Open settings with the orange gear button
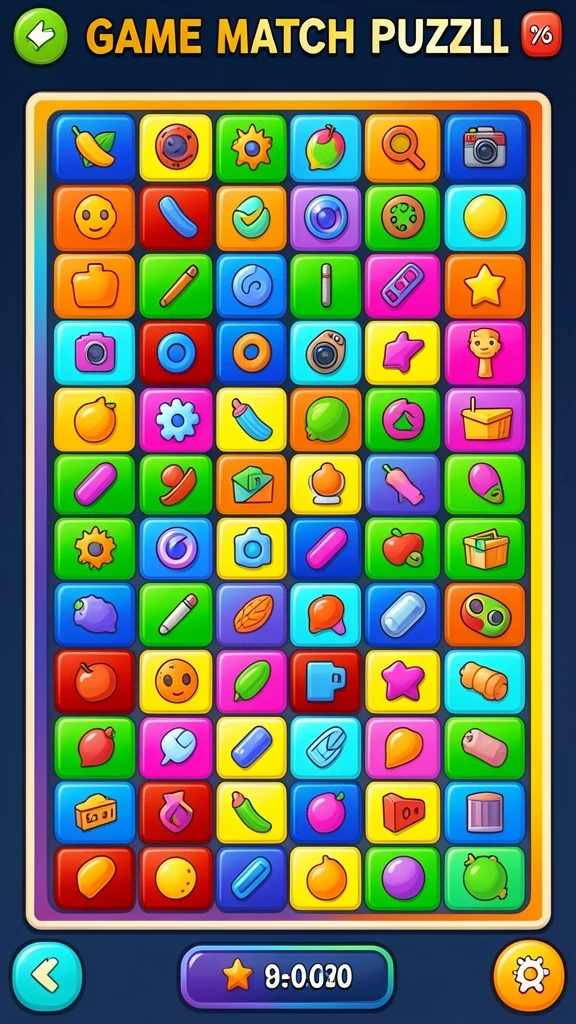The height and width of the screenshot is (1024, 576). [529, 976]
